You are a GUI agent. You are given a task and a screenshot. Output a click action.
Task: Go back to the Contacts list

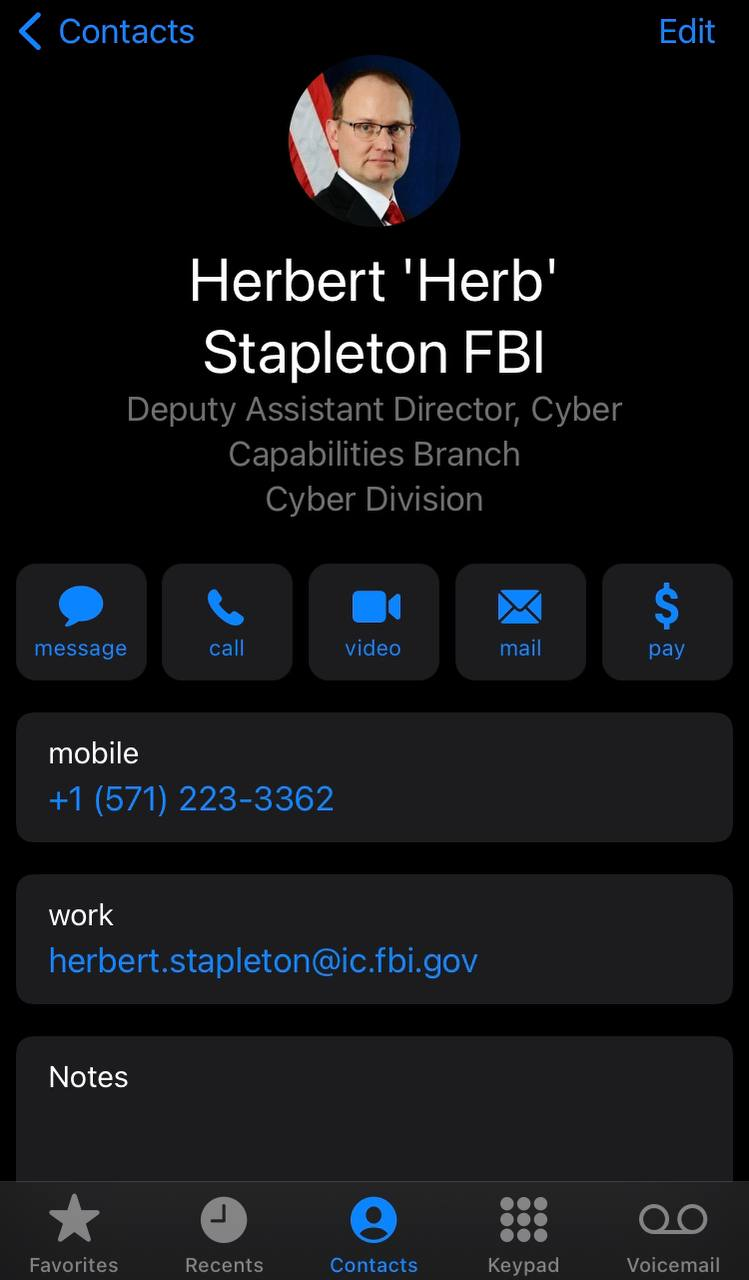point(106,31)
